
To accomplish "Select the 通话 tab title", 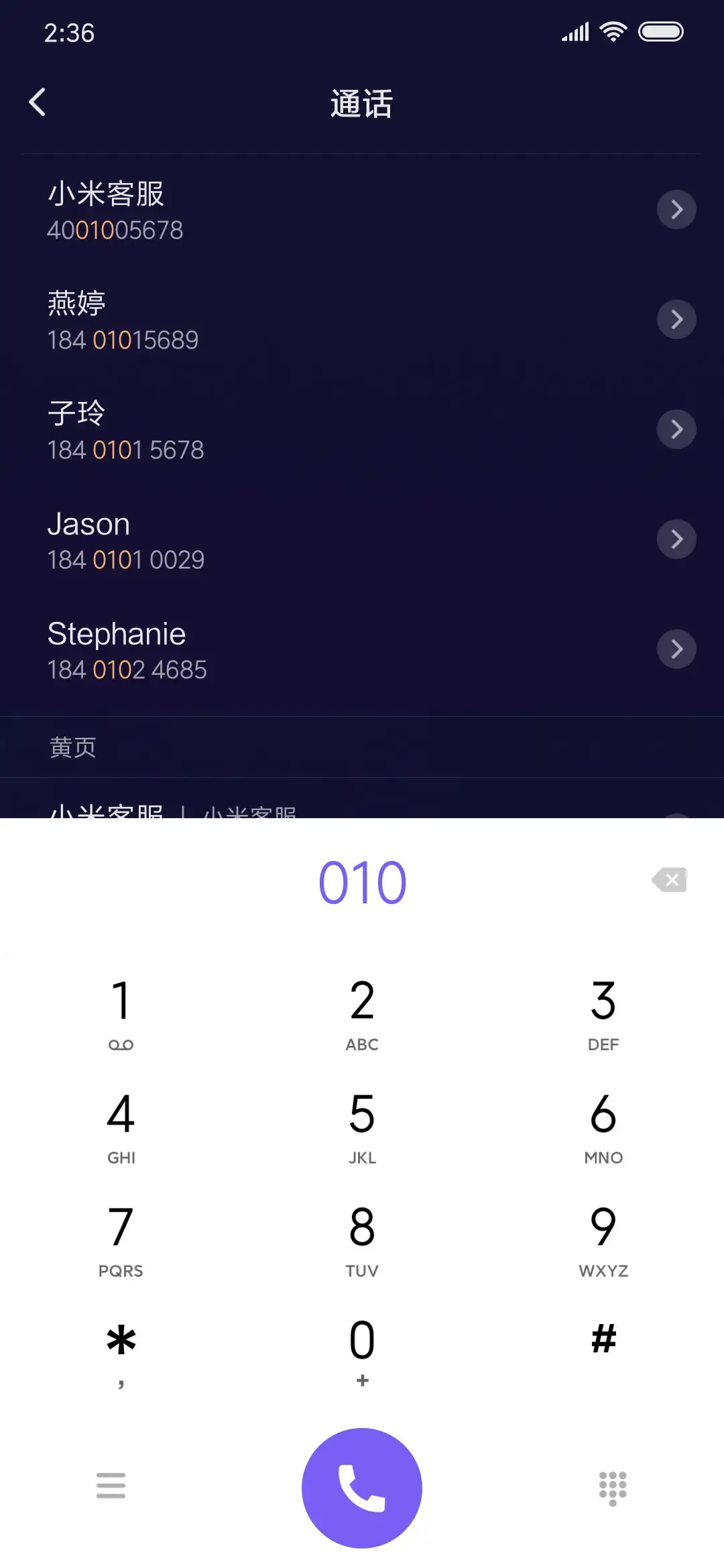I will coord(362,104).
